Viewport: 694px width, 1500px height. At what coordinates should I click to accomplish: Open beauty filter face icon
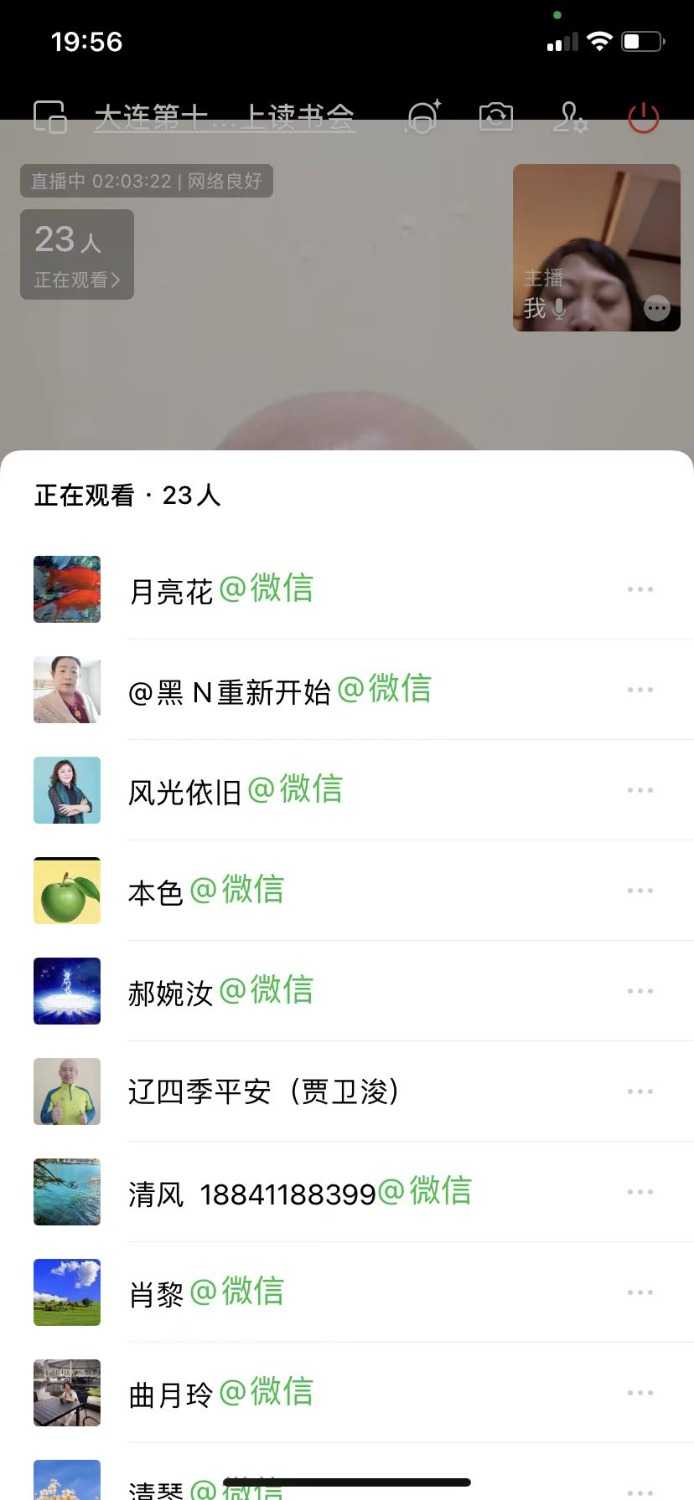click(x=422, y=118)
